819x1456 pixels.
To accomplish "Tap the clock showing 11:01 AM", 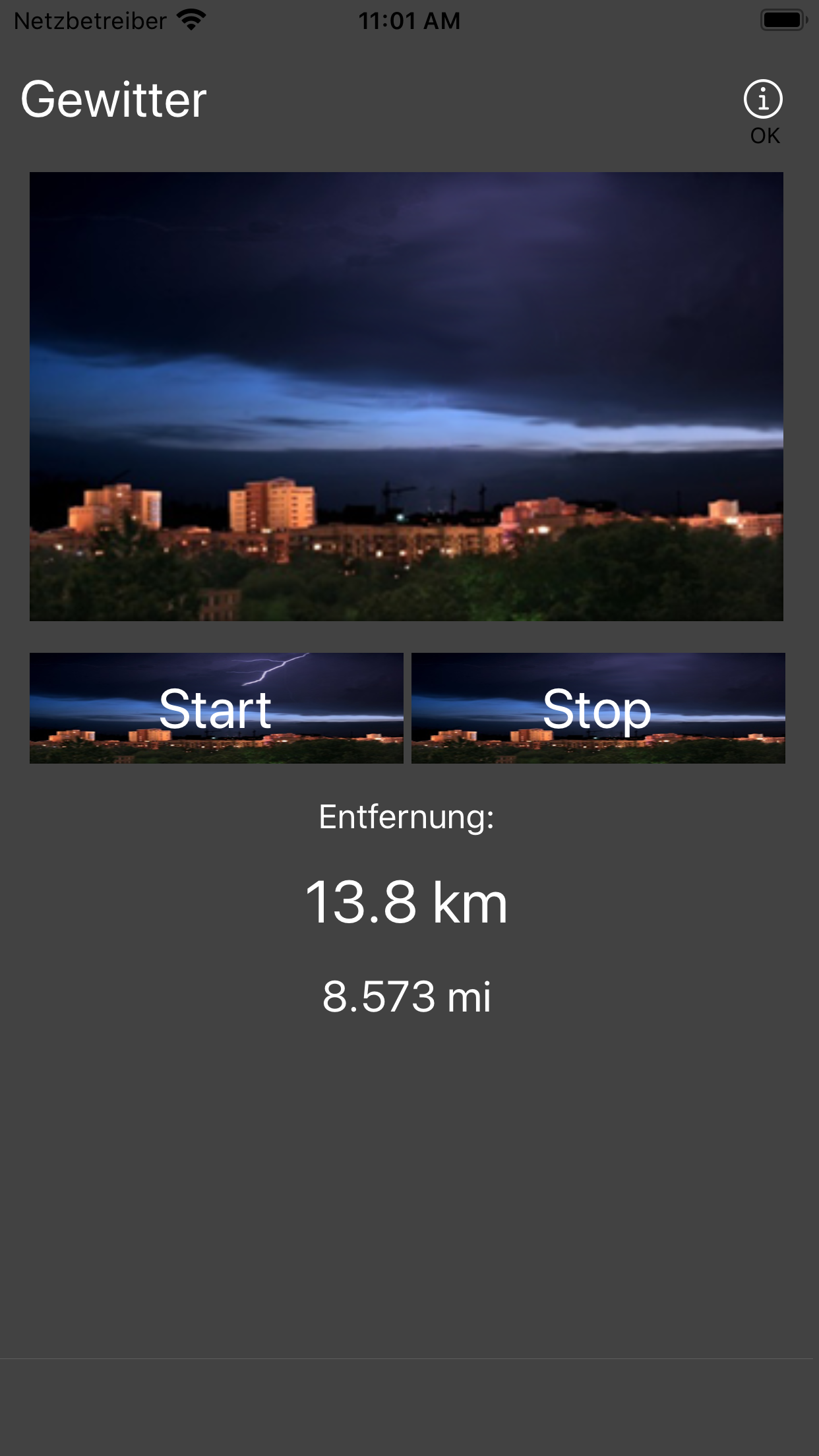I will pos(409,20).
